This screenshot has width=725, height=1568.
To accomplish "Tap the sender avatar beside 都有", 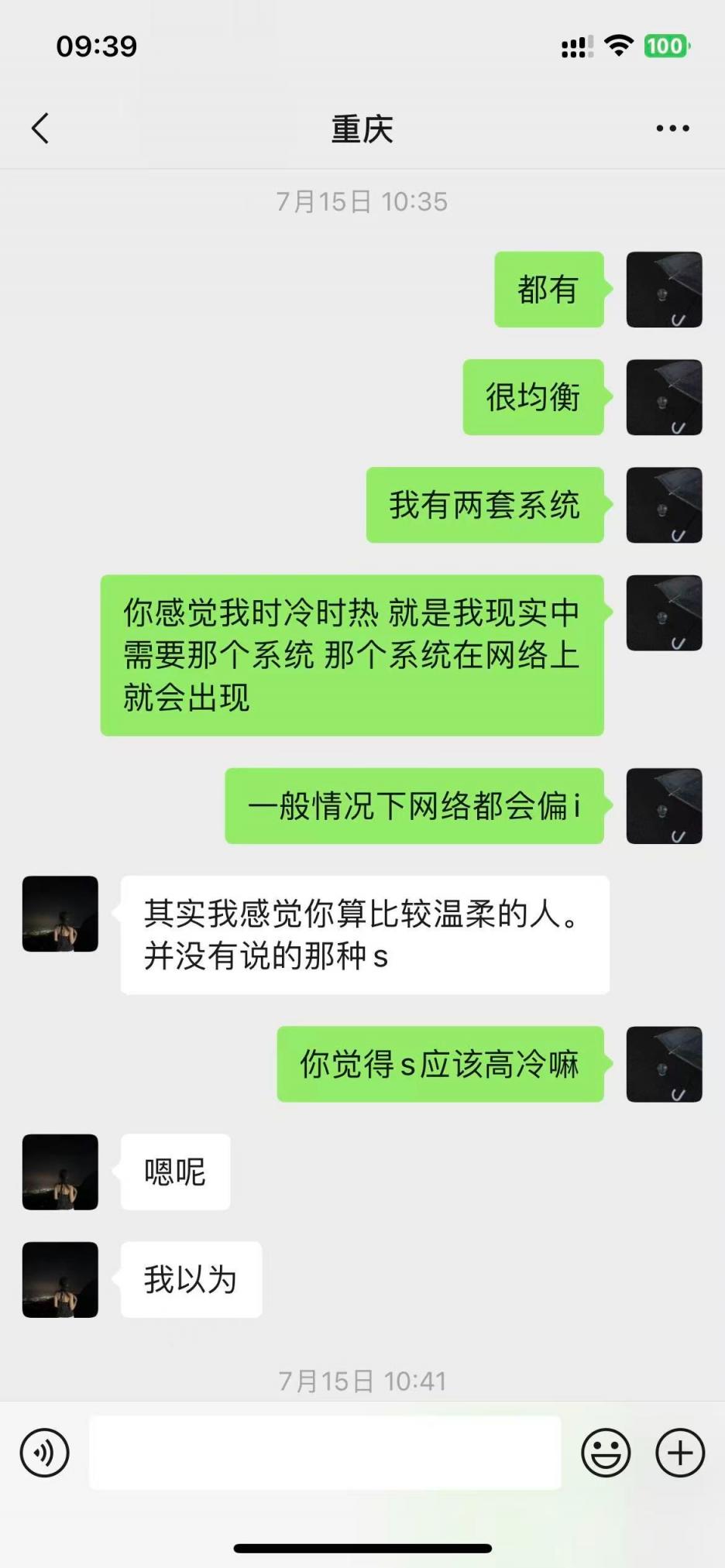I will (664, 290).
